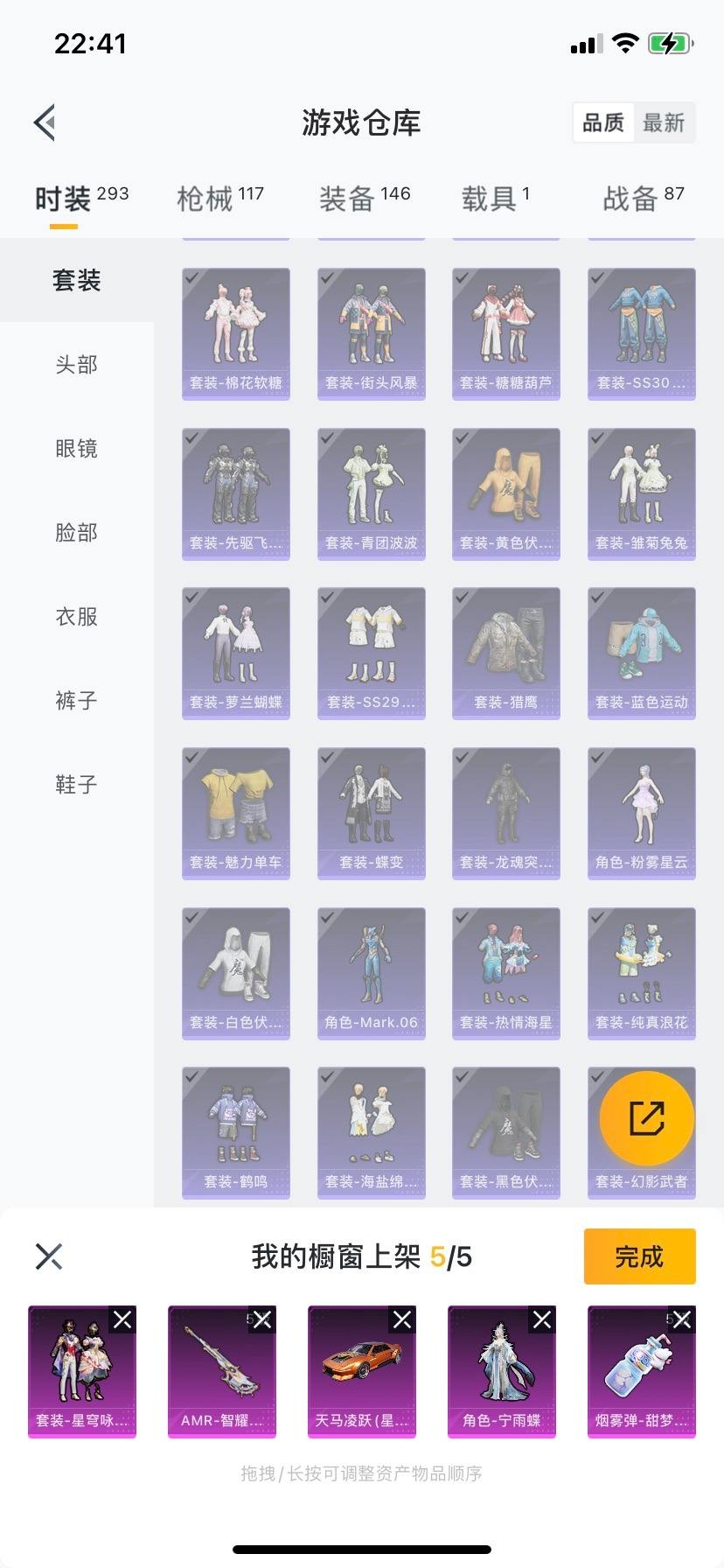This screenshot has width=724, height=1568.
Task: Sort by 品质
Action: point(603,122)
